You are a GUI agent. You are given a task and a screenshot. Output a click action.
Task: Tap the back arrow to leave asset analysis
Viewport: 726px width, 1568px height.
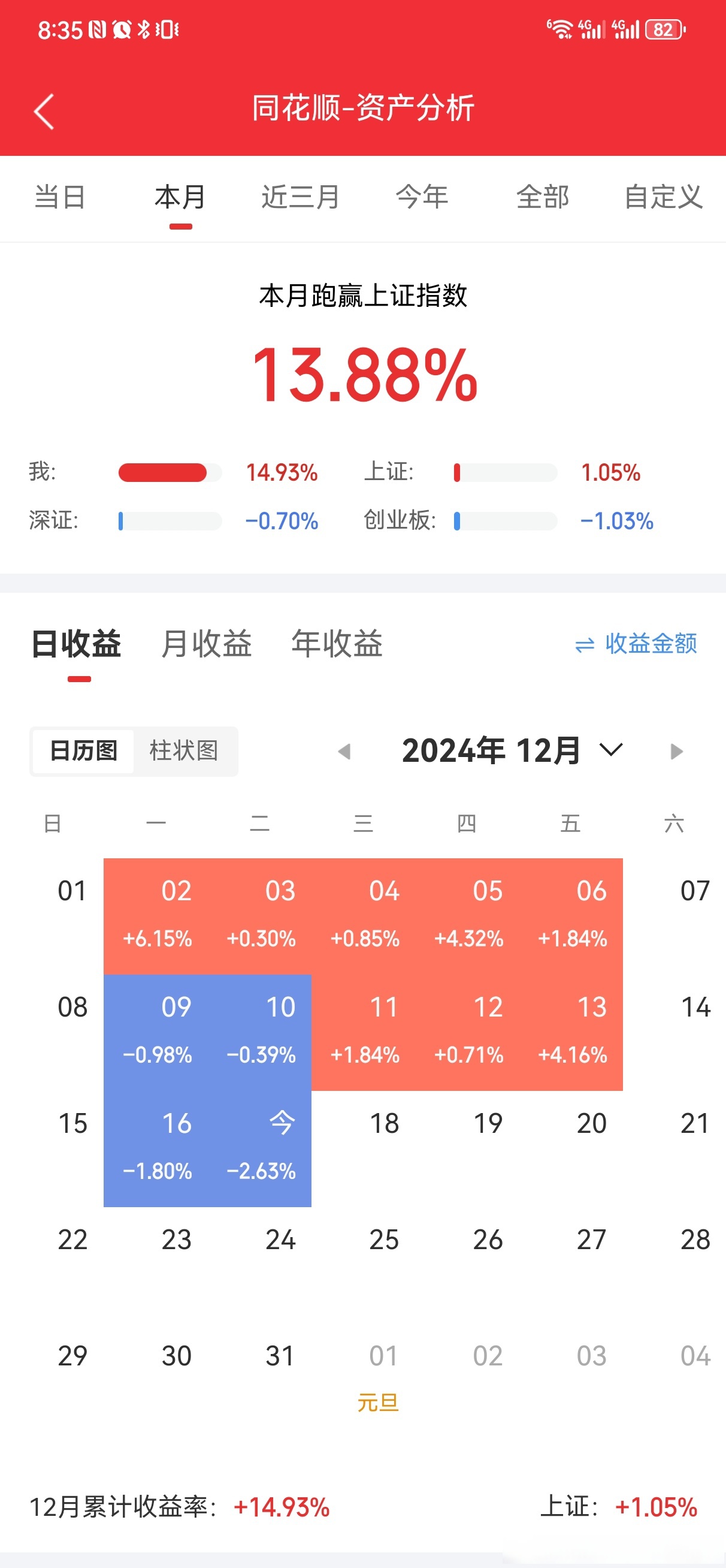click(x=43, y=111)
